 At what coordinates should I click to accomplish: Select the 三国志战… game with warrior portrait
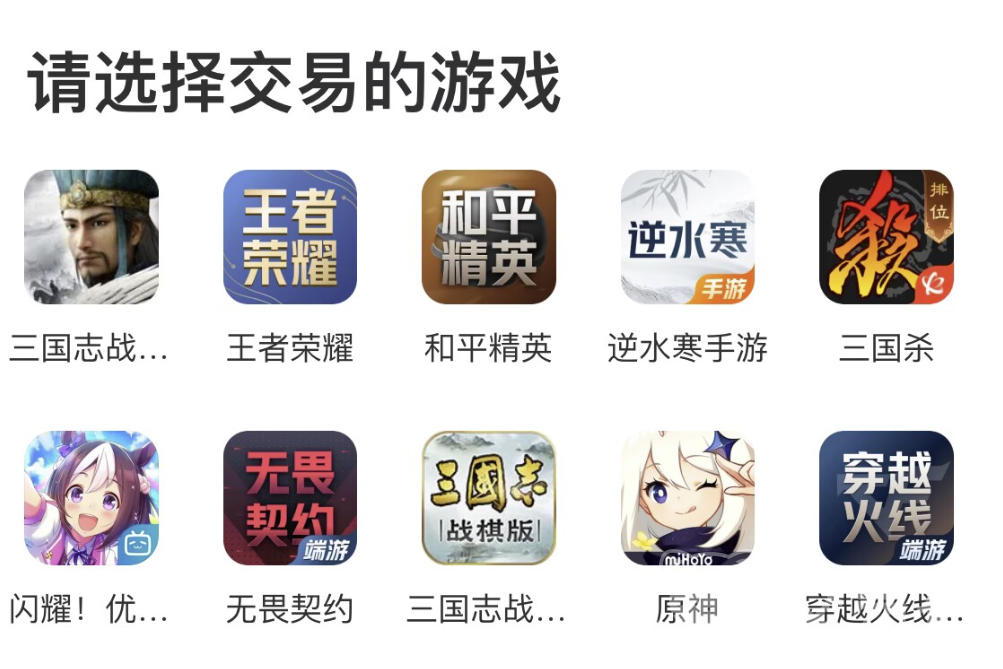pyautogui.click(x=91, y=237)
